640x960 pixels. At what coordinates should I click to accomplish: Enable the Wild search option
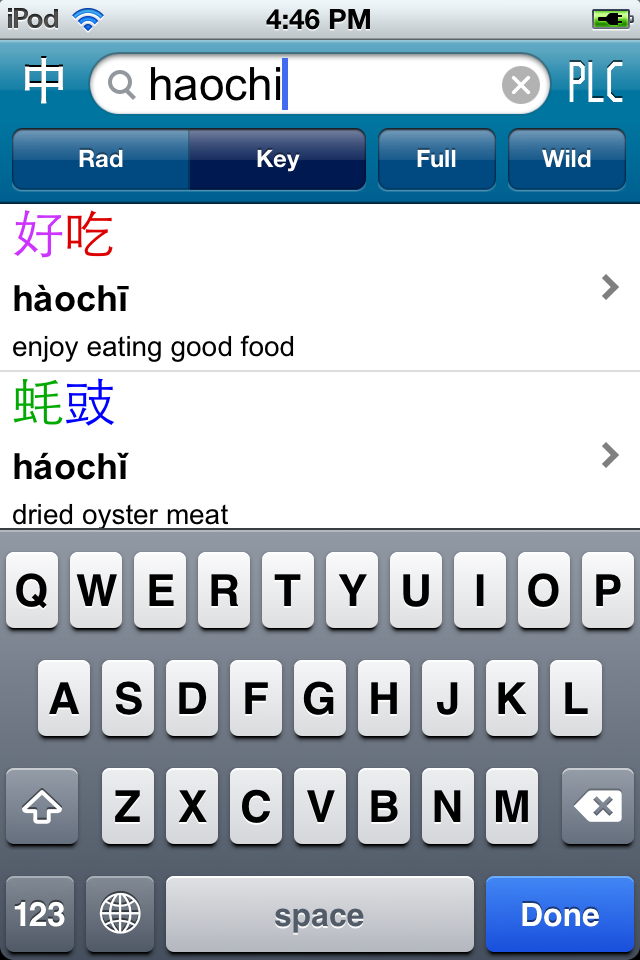[566, 159]
